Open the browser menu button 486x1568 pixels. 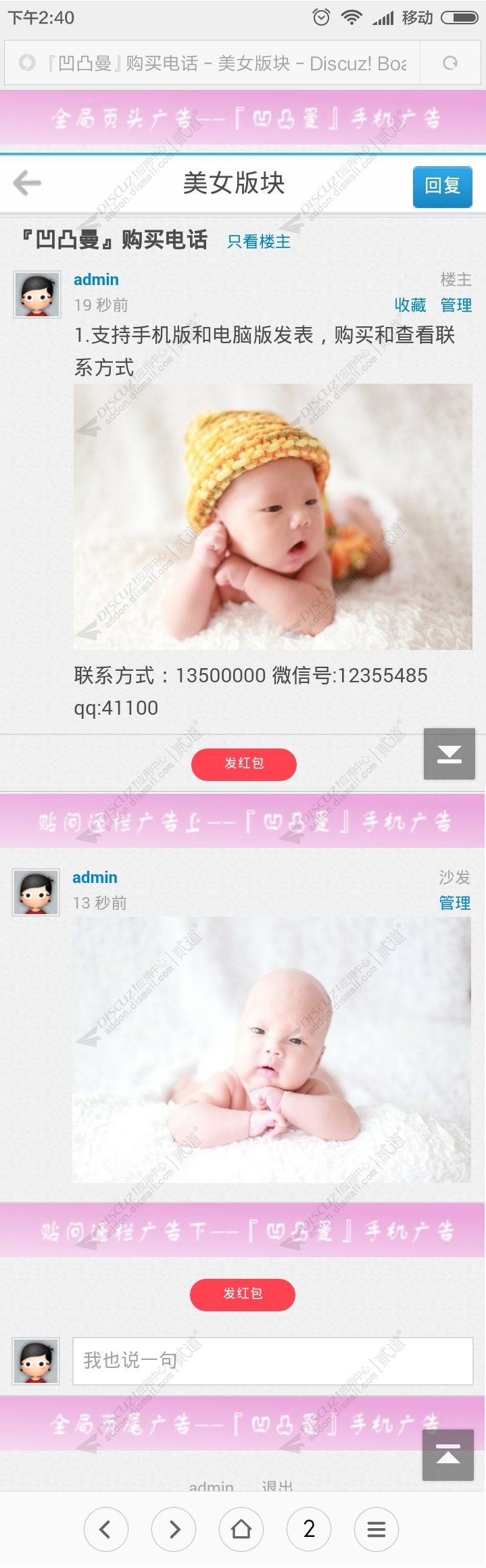coord(376,1529)
